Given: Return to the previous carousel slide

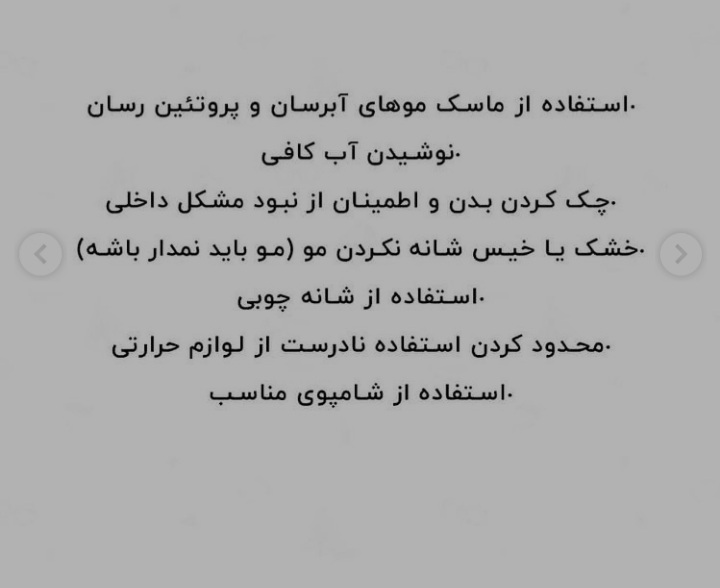Looking at the screenshot, I should point(40,254).
